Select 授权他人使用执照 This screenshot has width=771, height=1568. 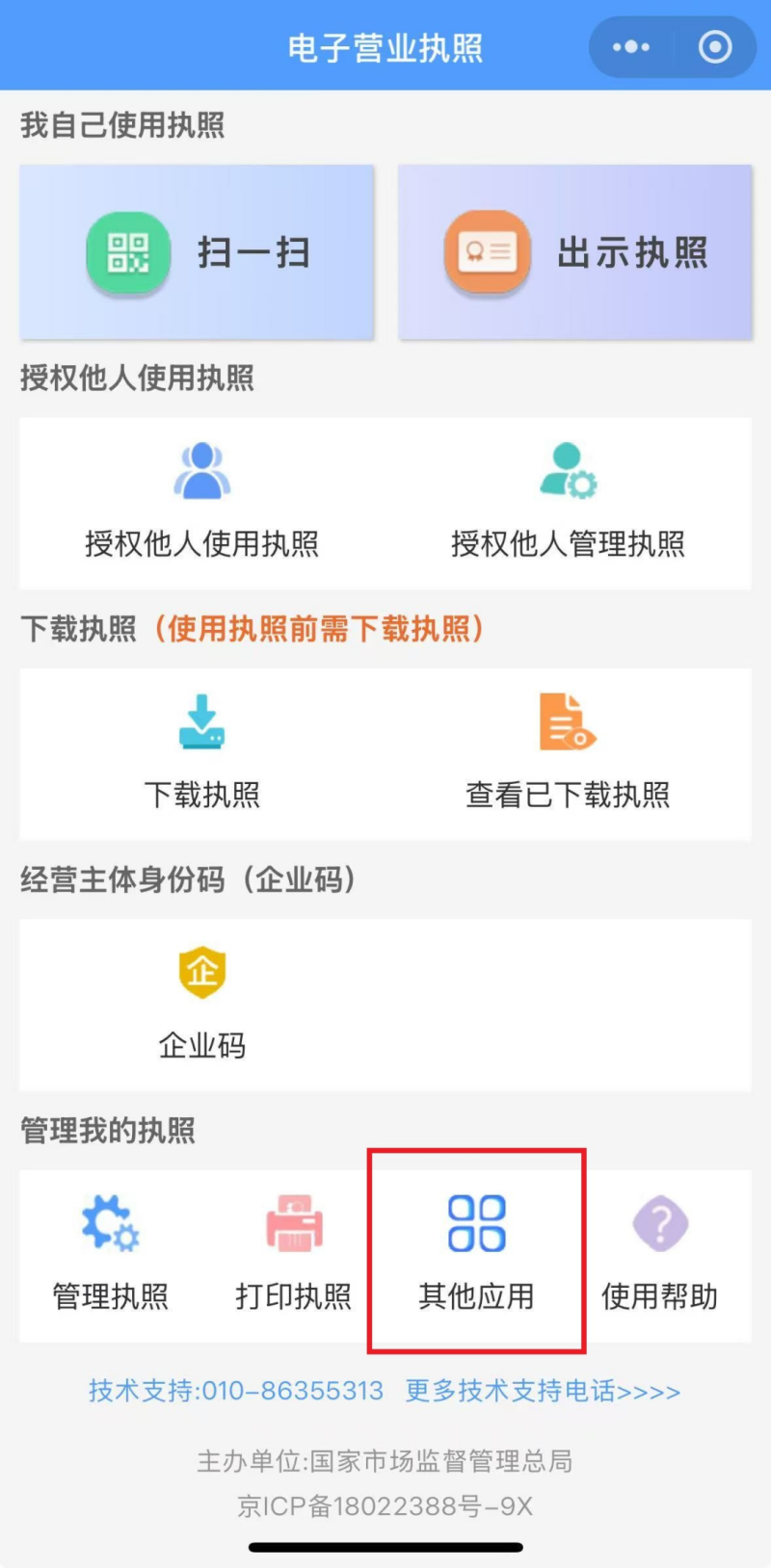pos(202,501)
